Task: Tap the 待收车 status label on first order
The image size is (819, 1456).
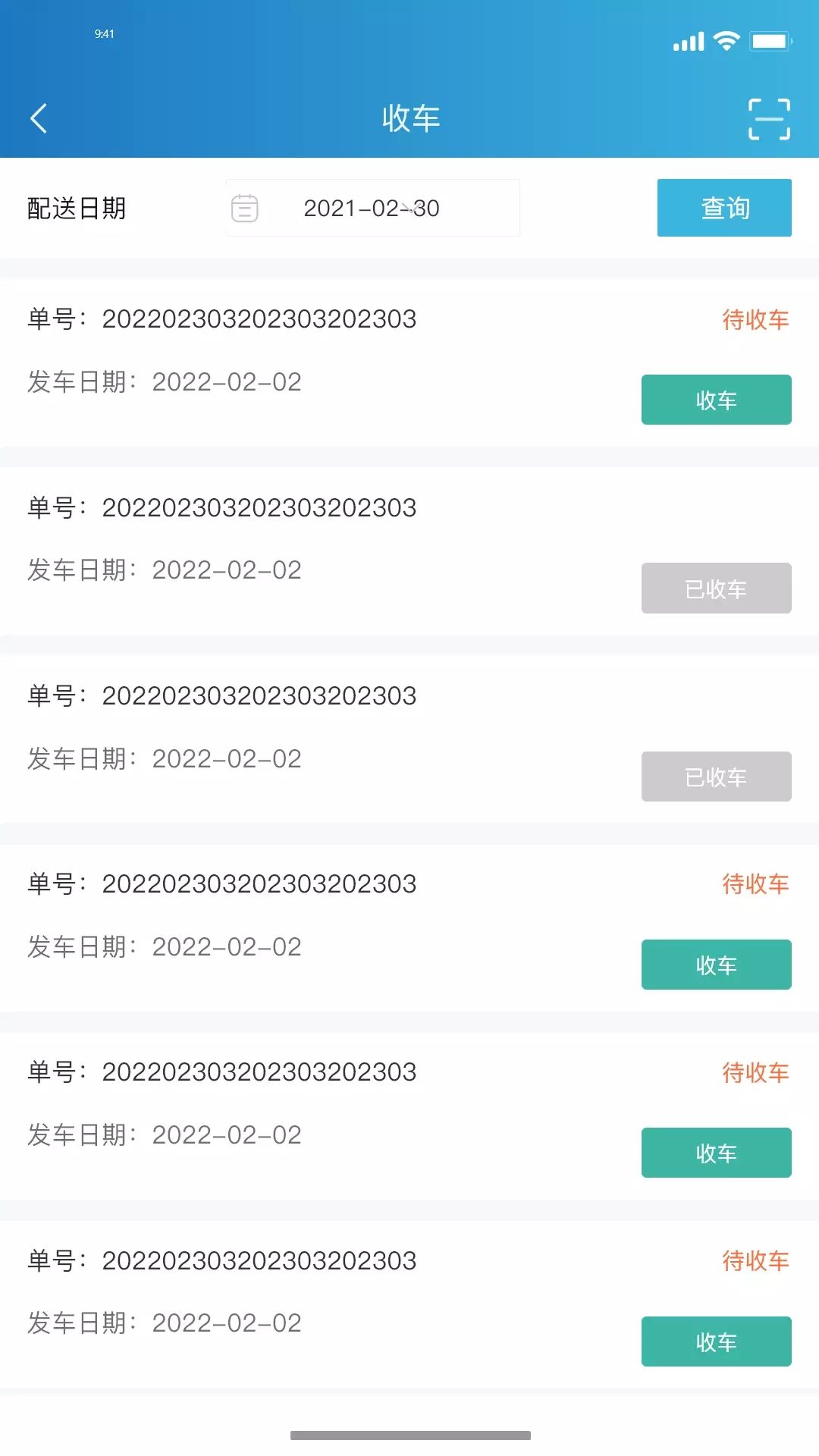Action: [756, 320]
